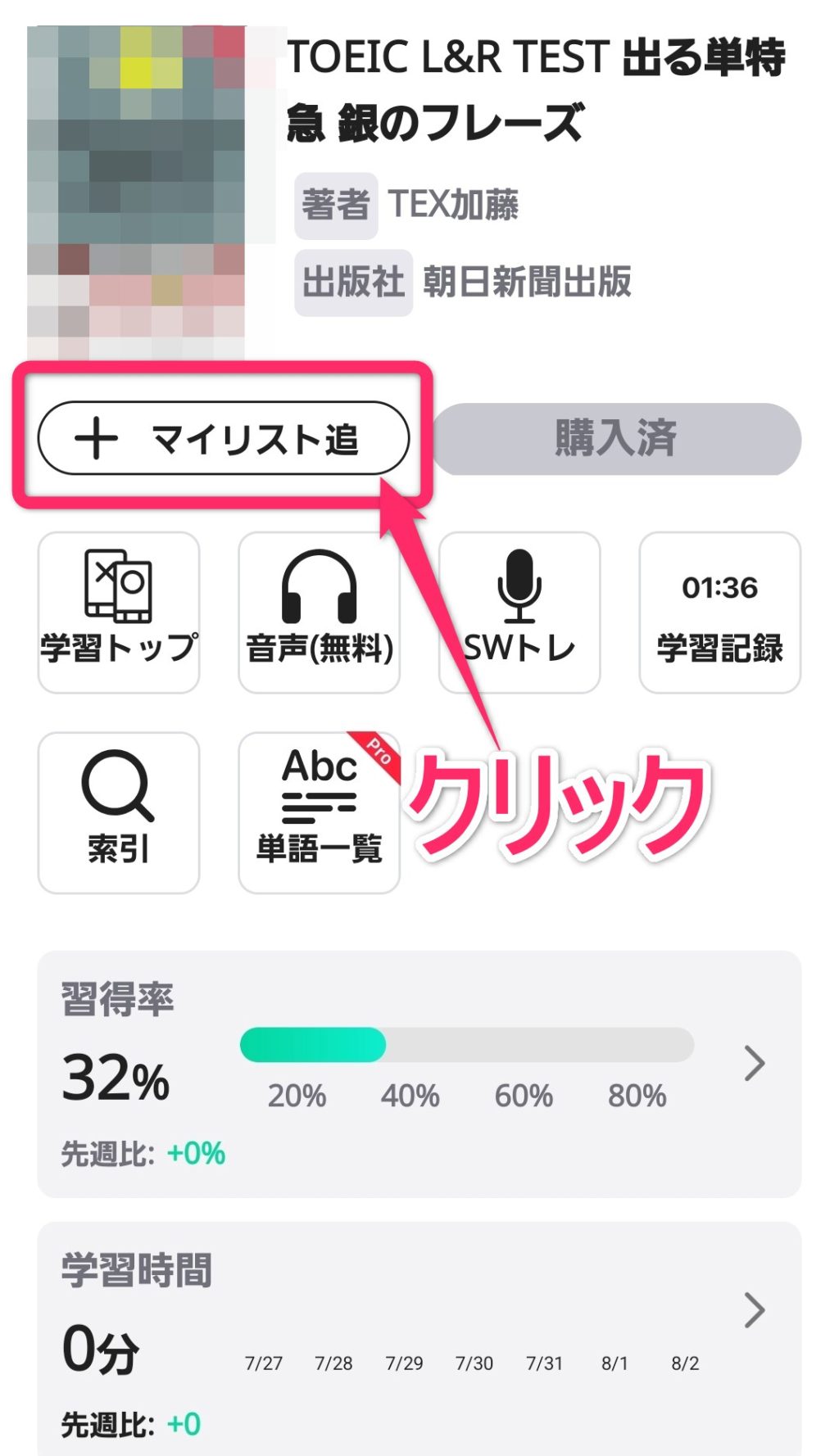Select the 音声(無料) headphone audio icon
This screenshot has width=839, height=1456.
click(x=319, y=610)
